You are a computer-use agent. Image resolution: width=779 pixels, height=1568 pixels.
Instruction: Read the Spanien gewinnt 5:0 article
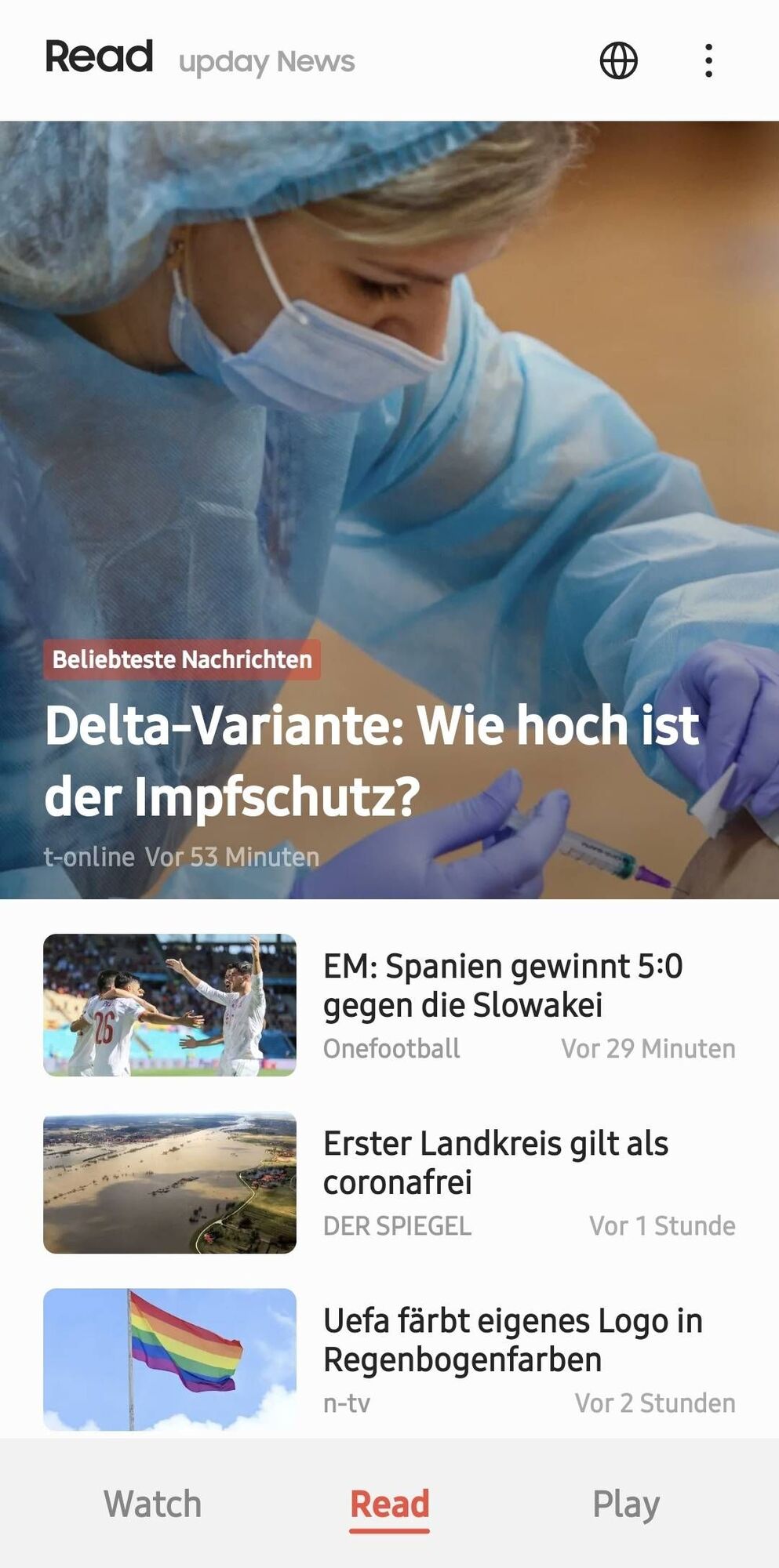502,985
